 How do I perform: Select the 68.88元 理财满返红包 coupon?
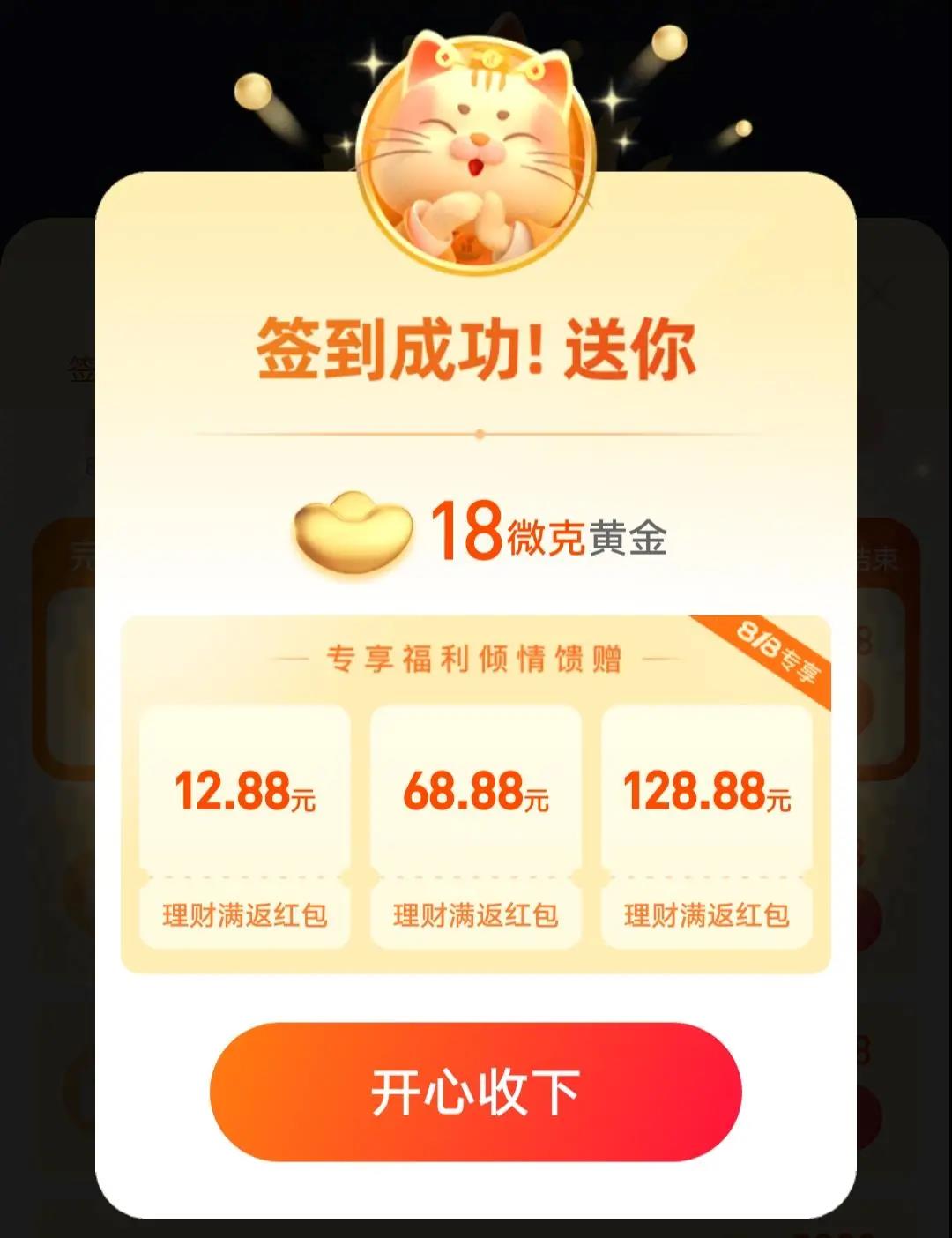click(475, 826)
